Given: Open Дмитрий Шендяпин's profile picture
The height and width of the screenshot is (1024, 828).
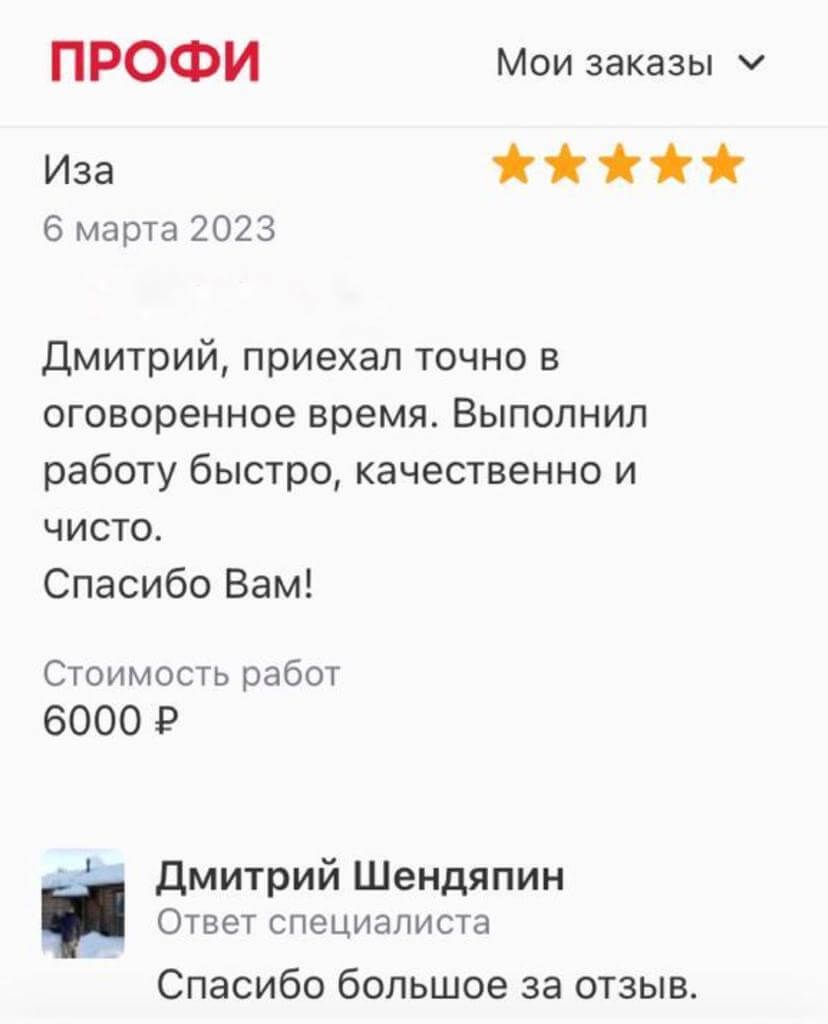Looking at the screenshot, I should point(83,903).
